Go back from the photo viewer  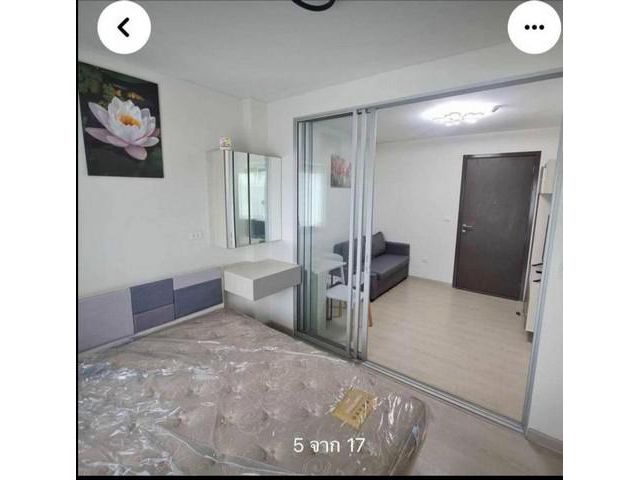point(124,28)
